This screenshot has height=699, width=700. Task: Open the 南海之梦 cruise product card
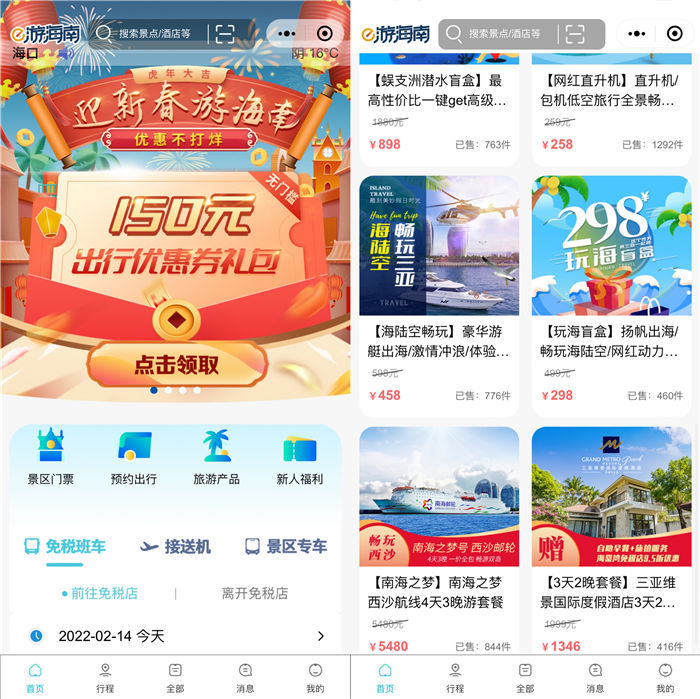coord(439,540)
